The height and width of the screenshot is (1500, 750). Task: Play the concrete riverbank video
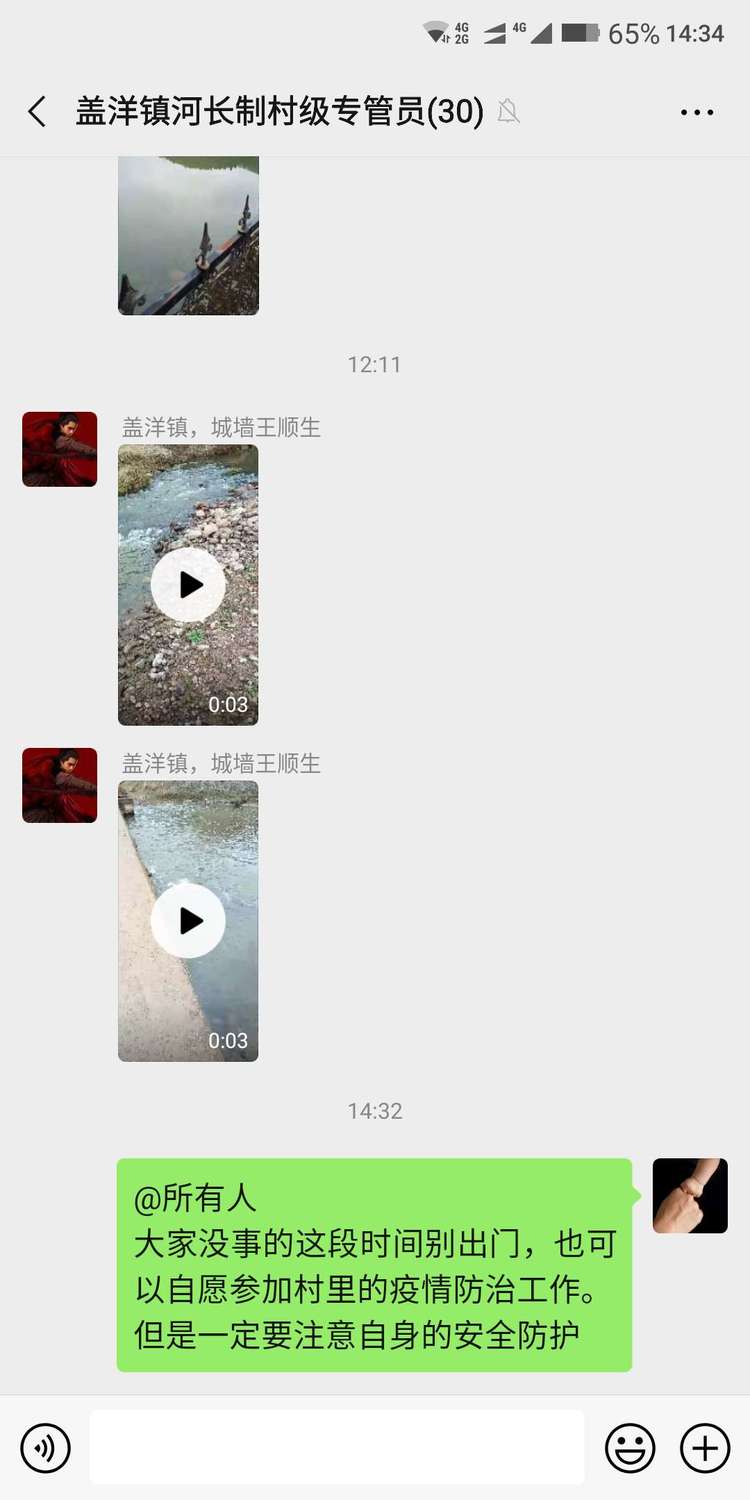188,921
